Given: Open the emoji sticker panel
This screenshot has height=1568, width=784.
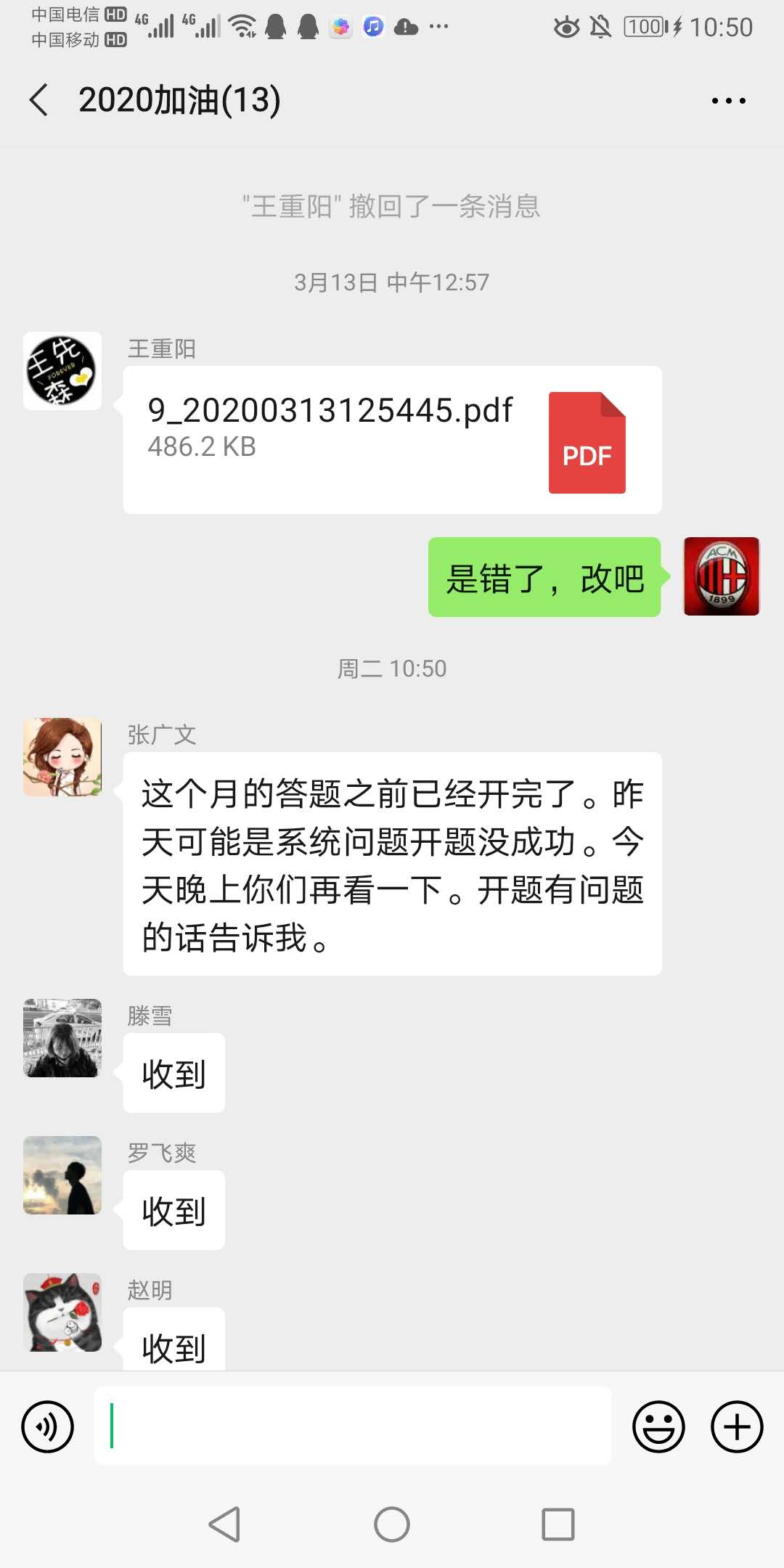Looking at the screenshot, I should [x=658, y=1426].
